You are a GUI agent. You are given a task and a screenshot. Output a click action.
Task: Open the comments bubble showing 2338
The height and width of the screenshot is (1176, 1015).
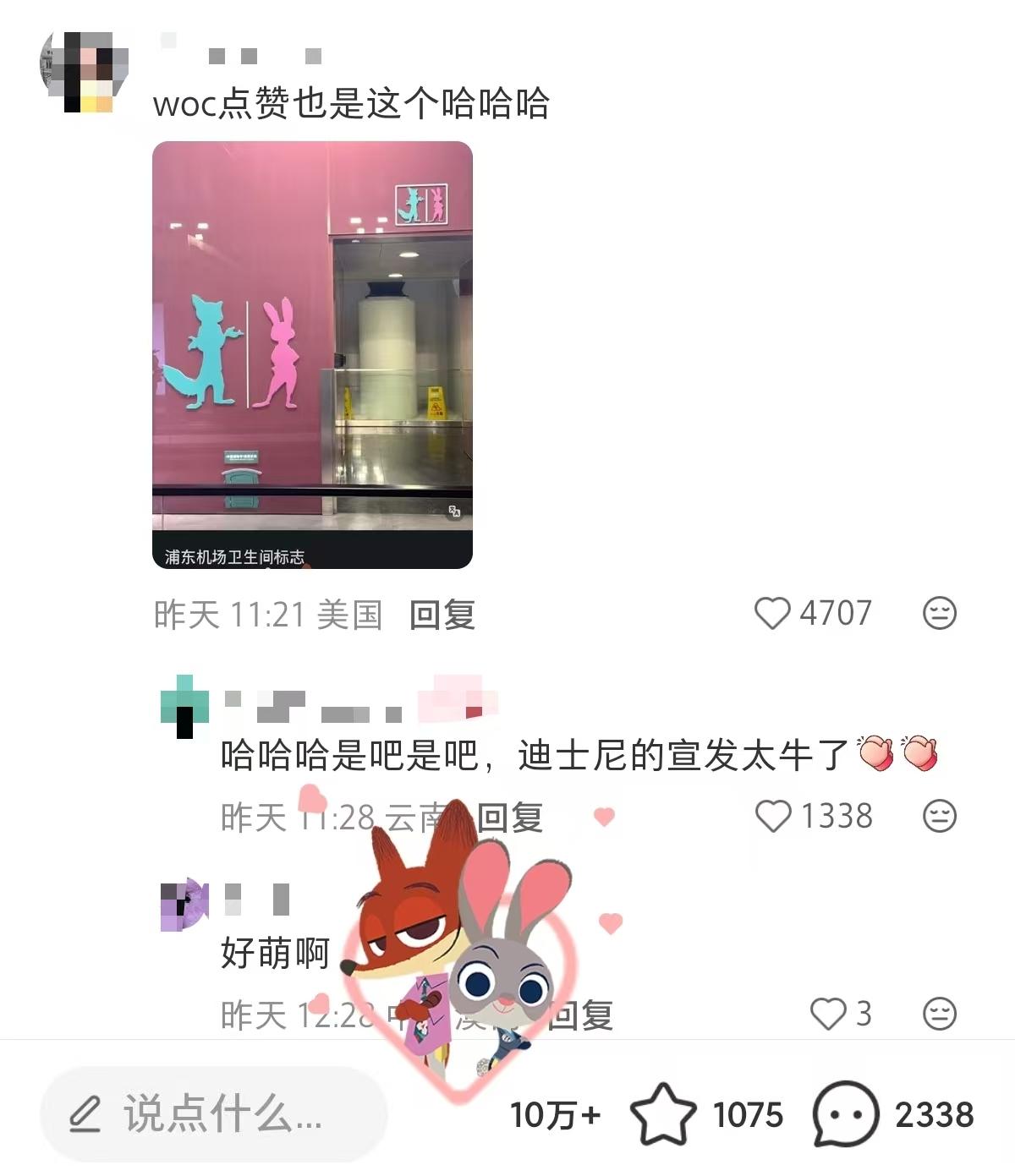pyautogui.click(x=845, y=1114)
